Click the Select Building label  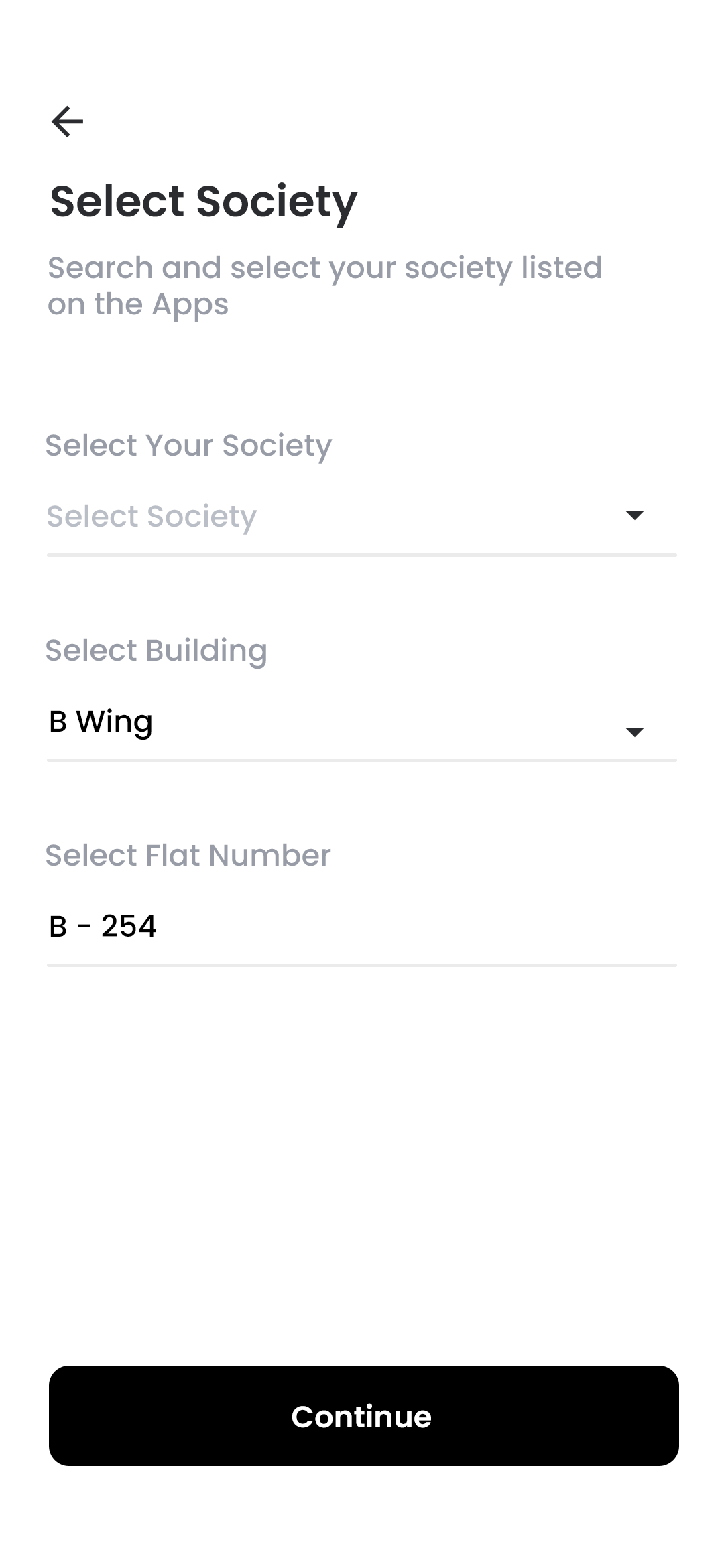click(x=156, y=650)
